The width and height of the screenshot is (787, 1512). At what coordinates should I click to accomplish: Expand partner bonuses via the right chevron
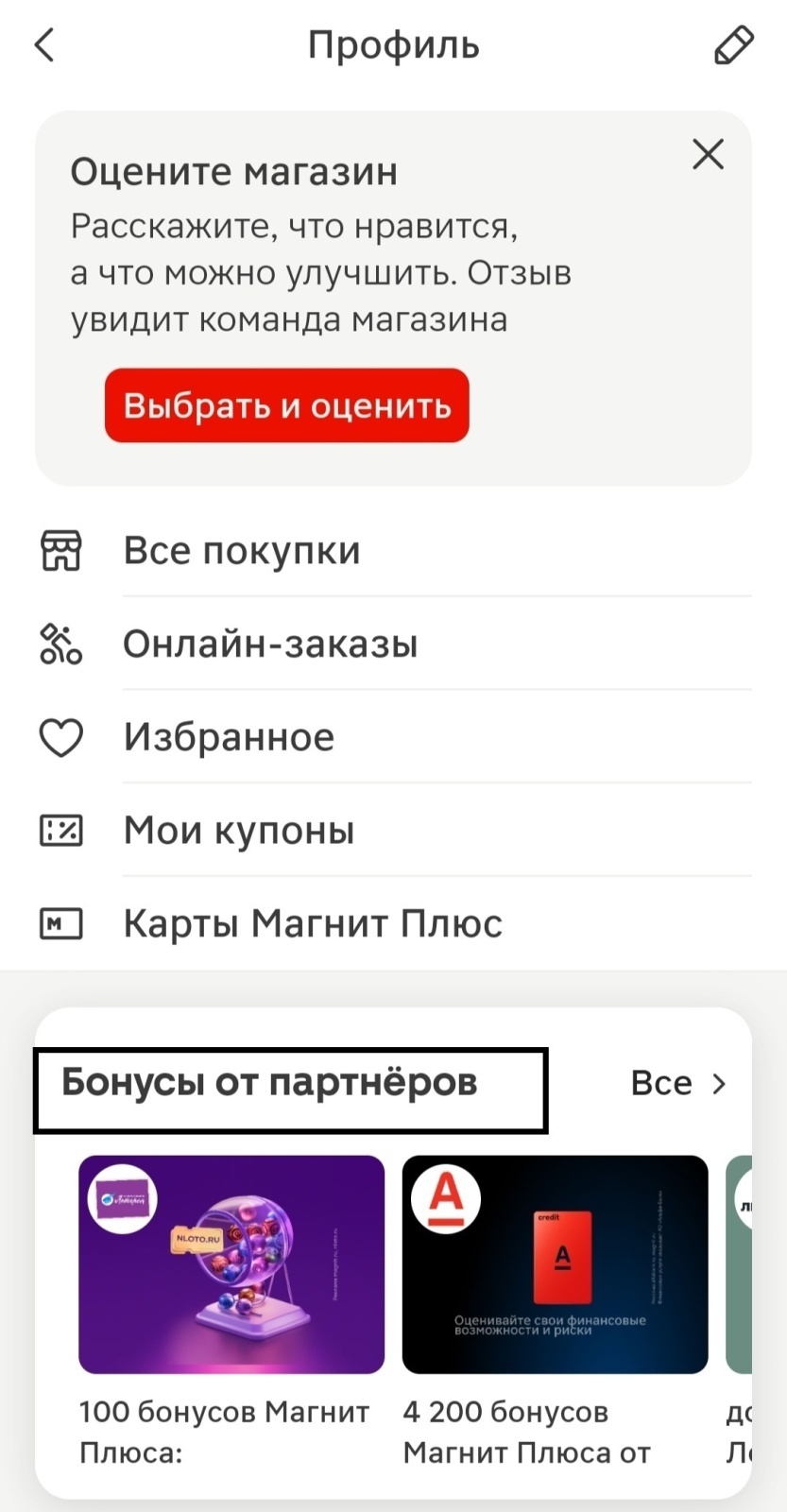[x=719, y=1084]
